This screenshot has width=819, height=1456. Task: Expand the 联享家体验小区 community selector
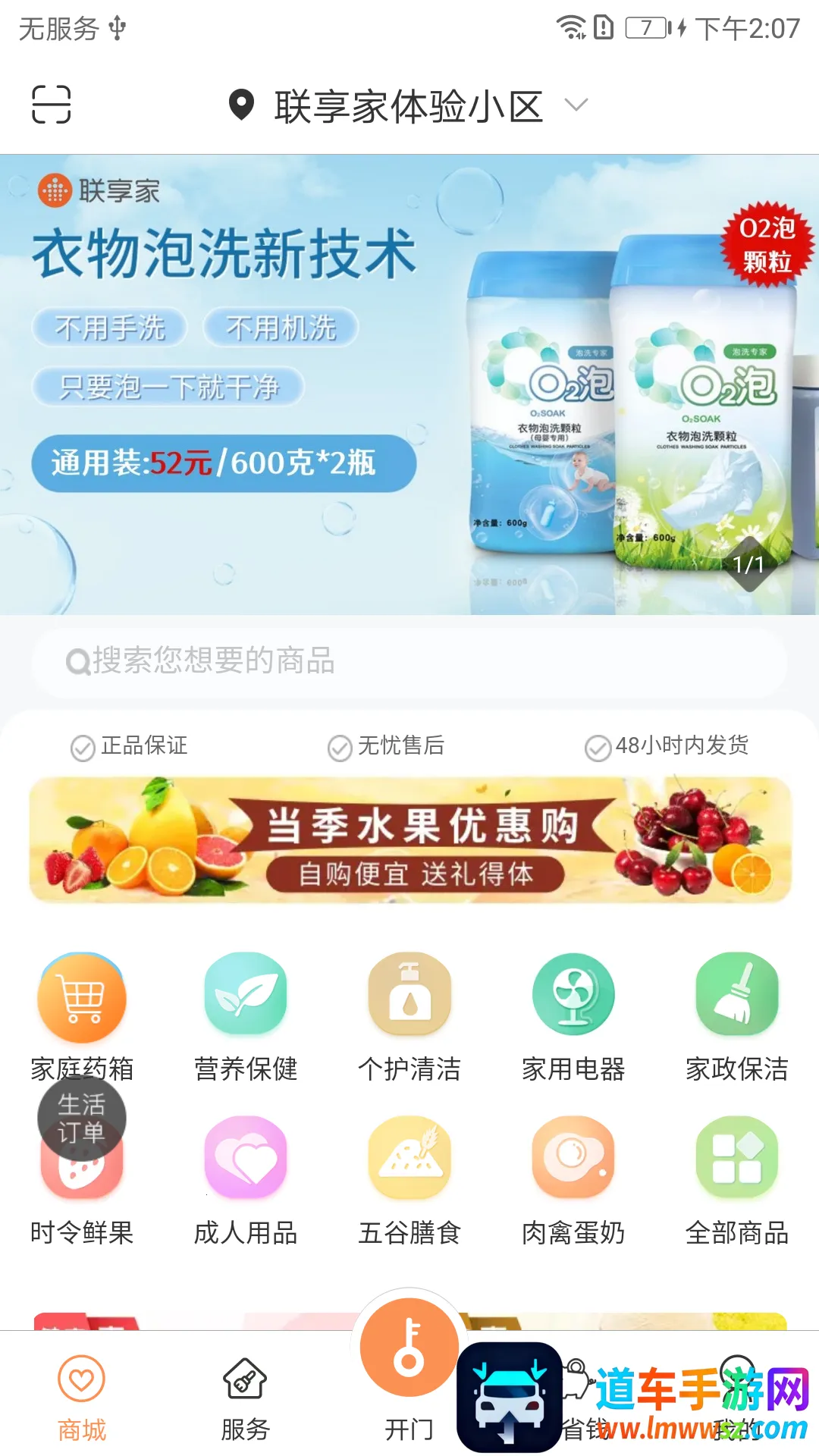point(408,106)
